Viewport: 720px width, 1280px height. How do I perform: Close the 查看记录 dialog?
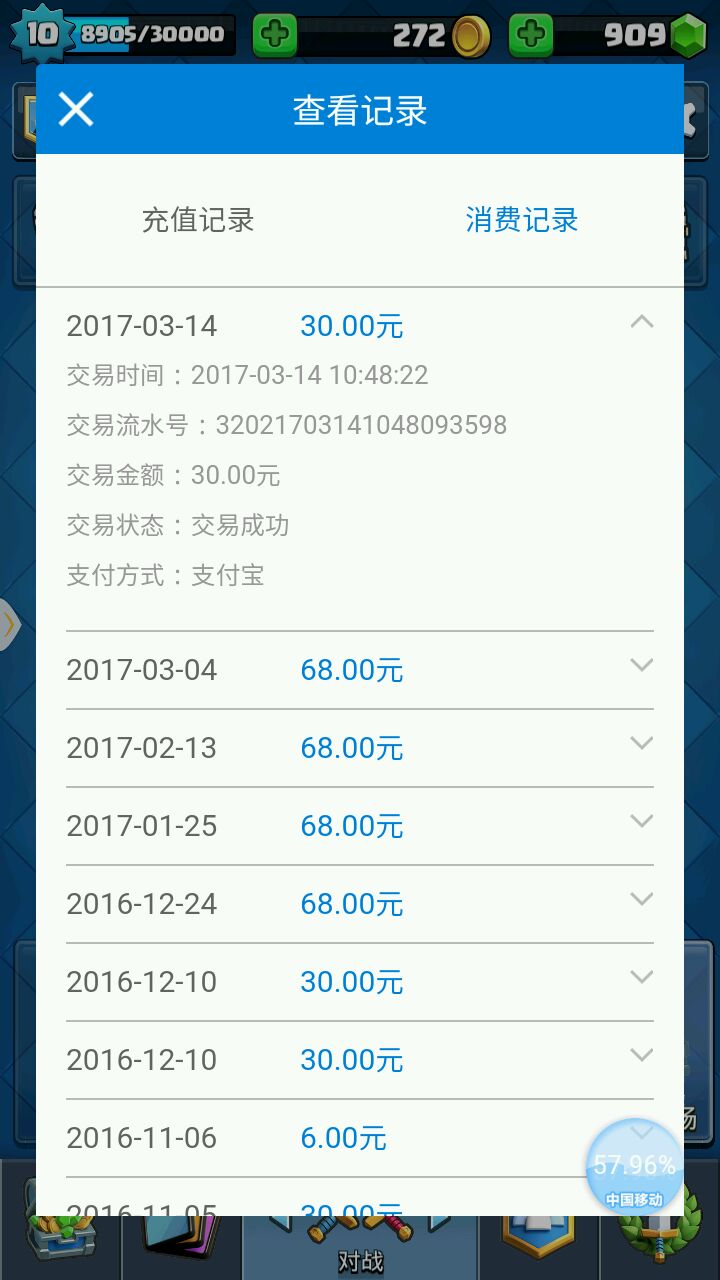point(76,109)
